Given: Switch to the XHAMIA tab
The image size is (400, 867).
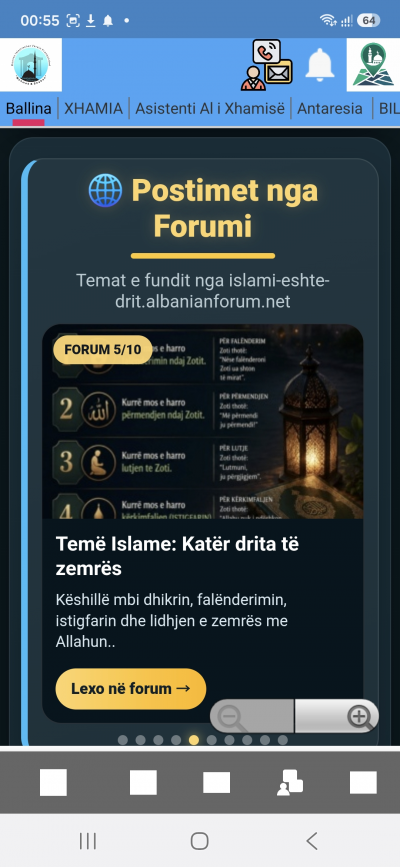Looking at the screenshot, I should click(93, 108).
